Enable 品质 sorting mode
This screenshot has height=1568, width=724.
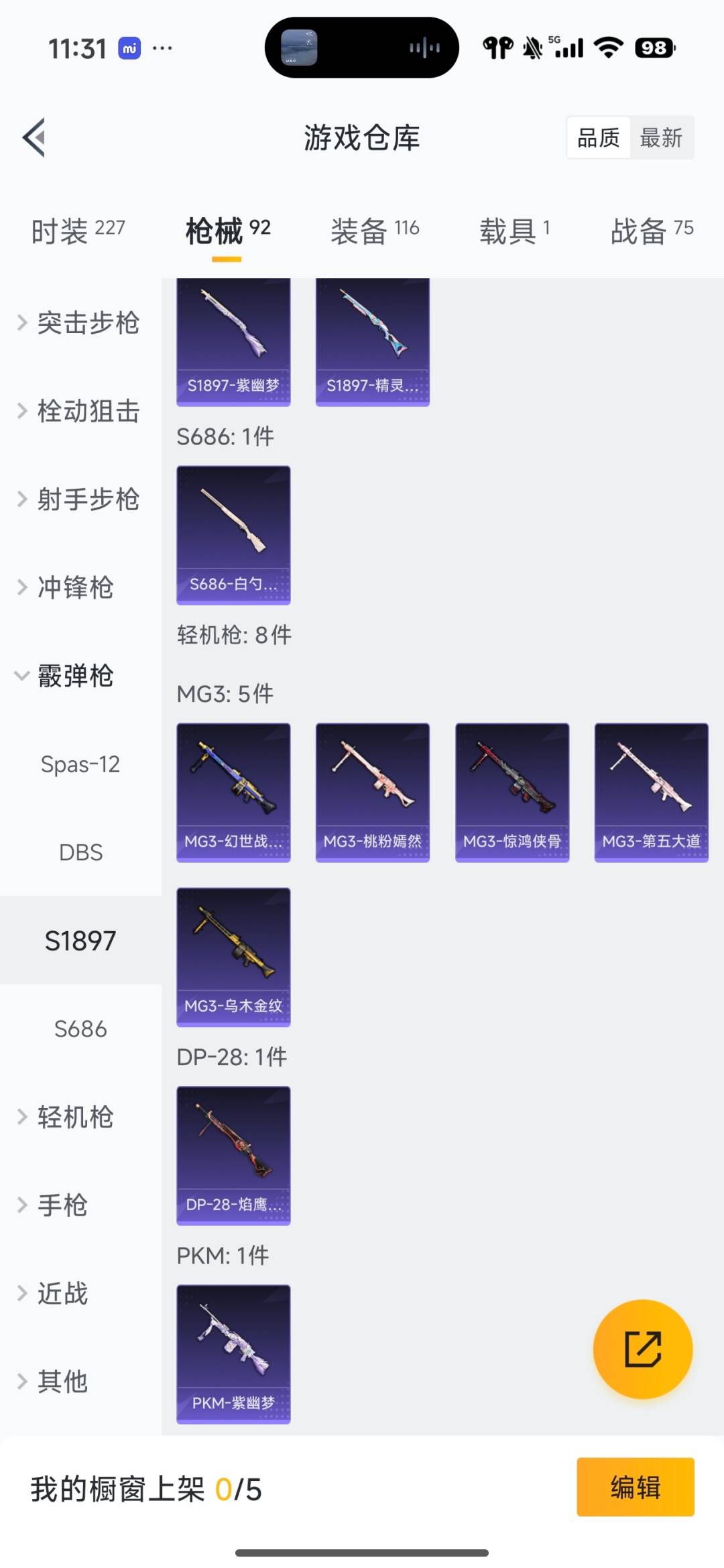[x=597, y=137]
